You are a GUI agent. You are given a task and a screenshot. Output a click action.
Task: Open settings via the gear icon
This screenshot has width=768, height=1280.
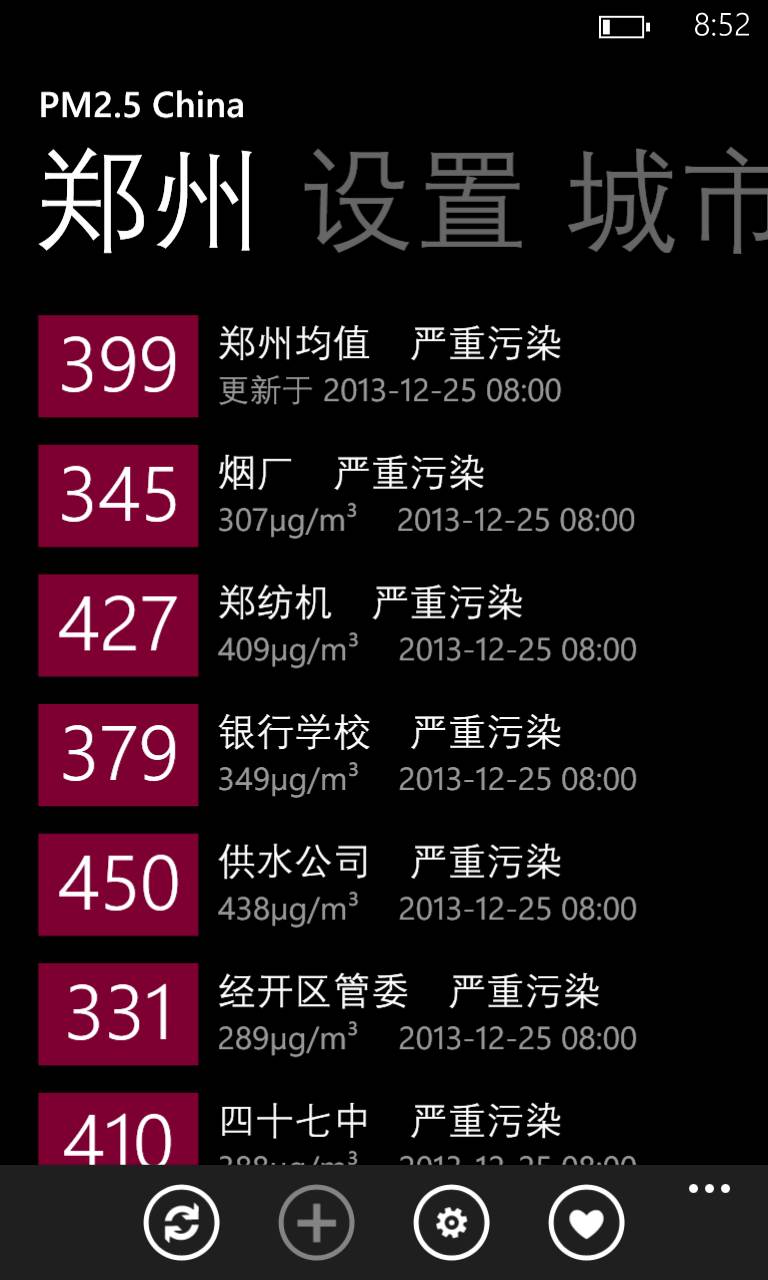(451, 1222)
